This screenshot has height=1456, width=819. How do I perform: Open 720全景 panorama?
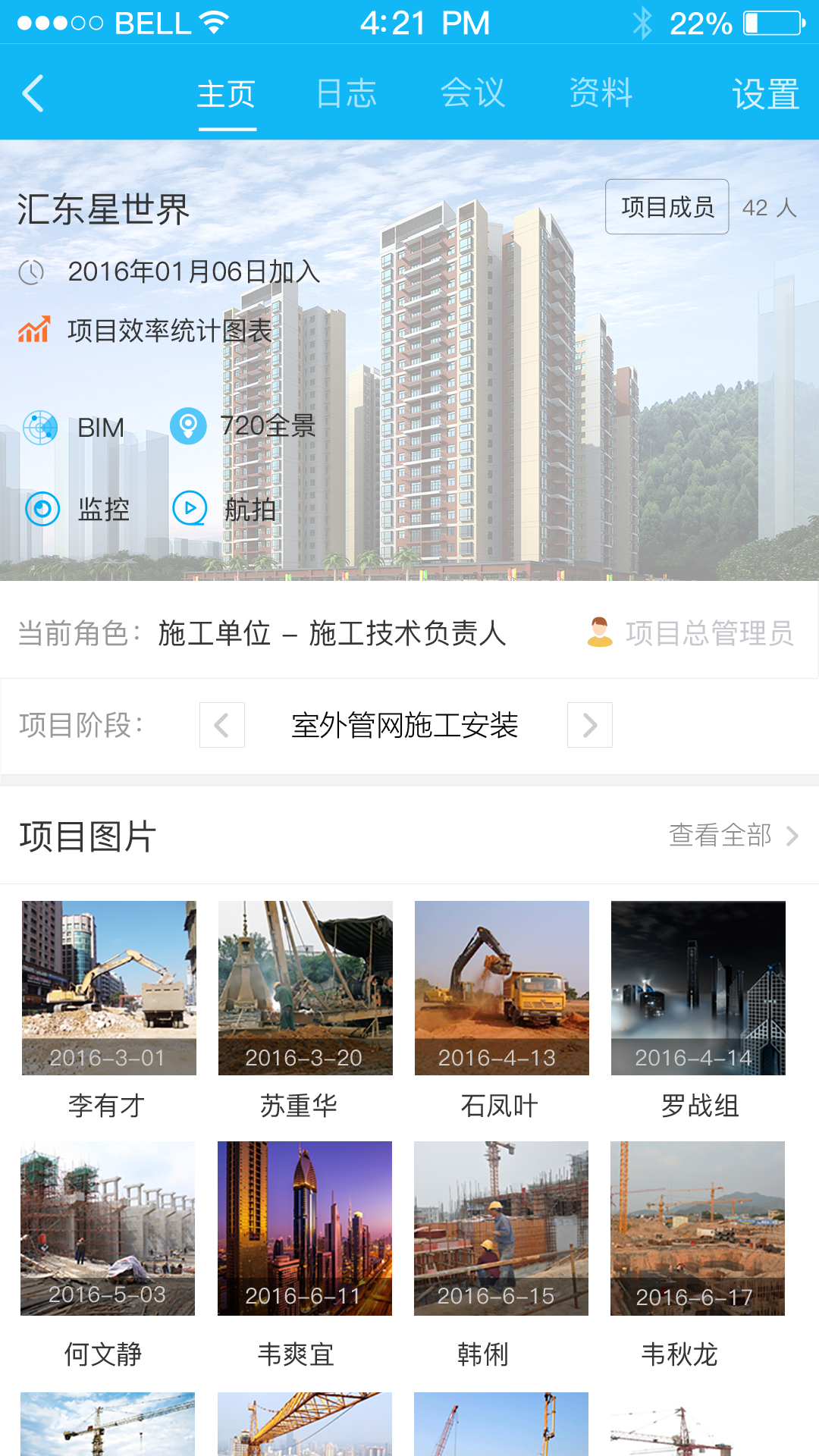tap(243, 426)
